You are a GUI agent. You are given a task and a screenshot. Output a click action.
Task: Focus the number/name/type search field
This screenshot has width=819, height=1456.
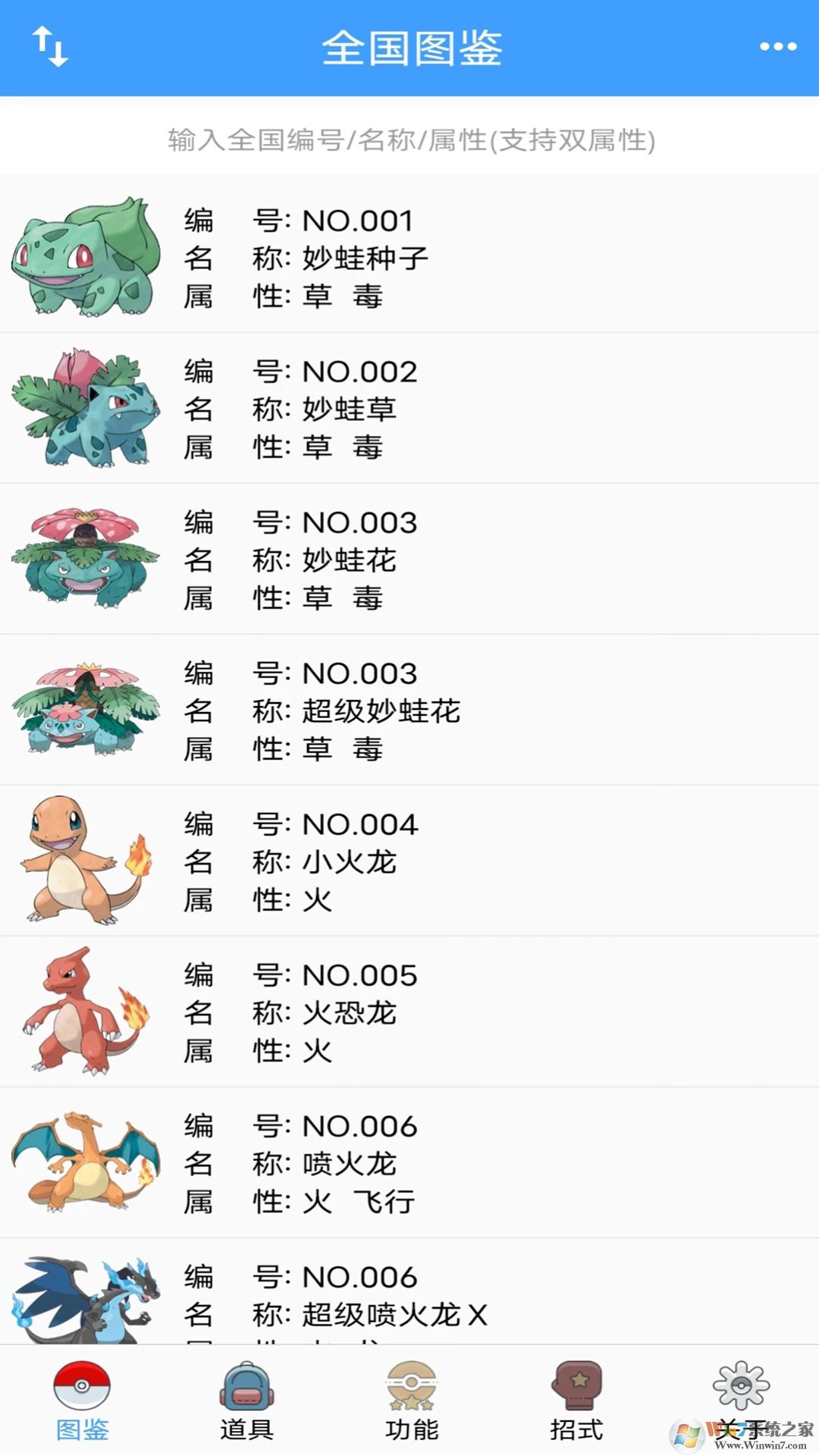[409, 140]
